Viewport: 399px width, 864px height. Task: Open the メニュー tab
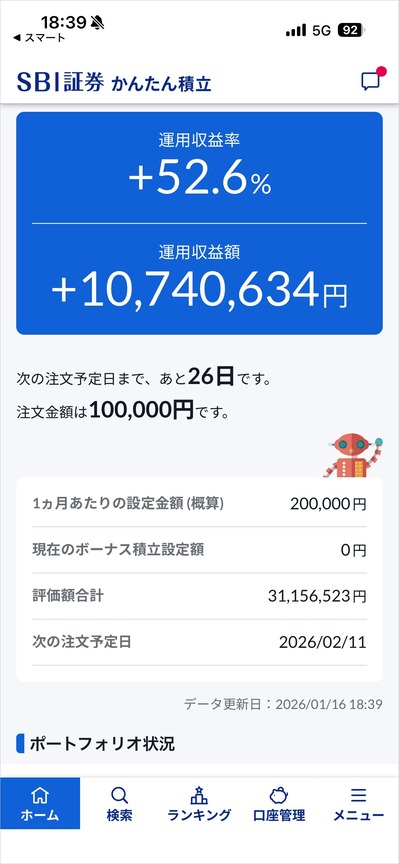359,804
